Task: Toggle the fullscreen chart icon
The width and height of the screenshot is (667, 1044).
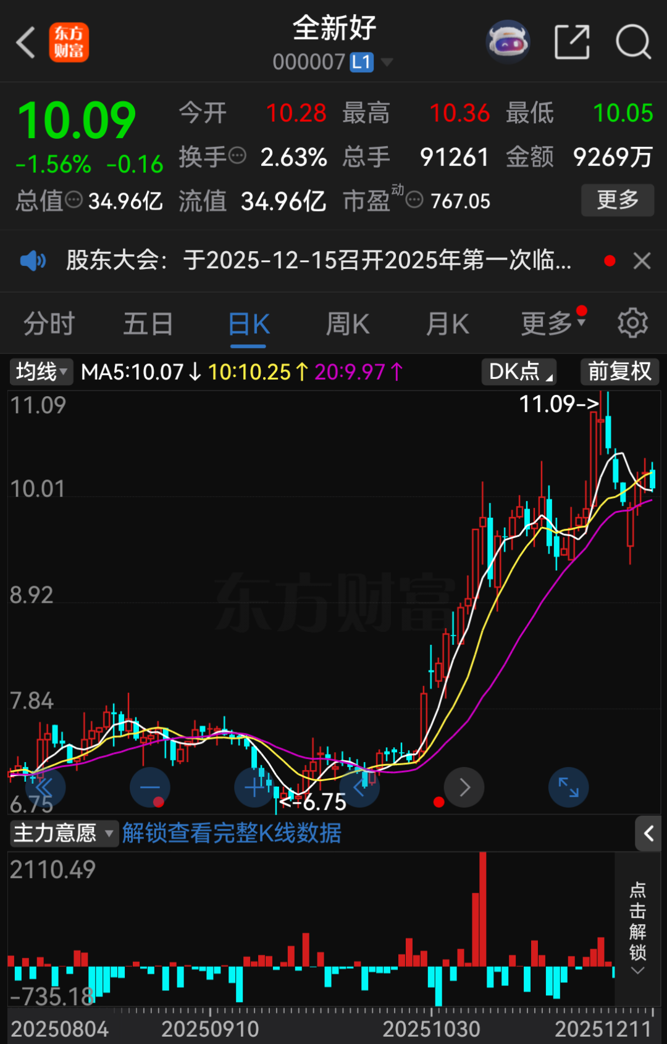Action: point(568,787)
